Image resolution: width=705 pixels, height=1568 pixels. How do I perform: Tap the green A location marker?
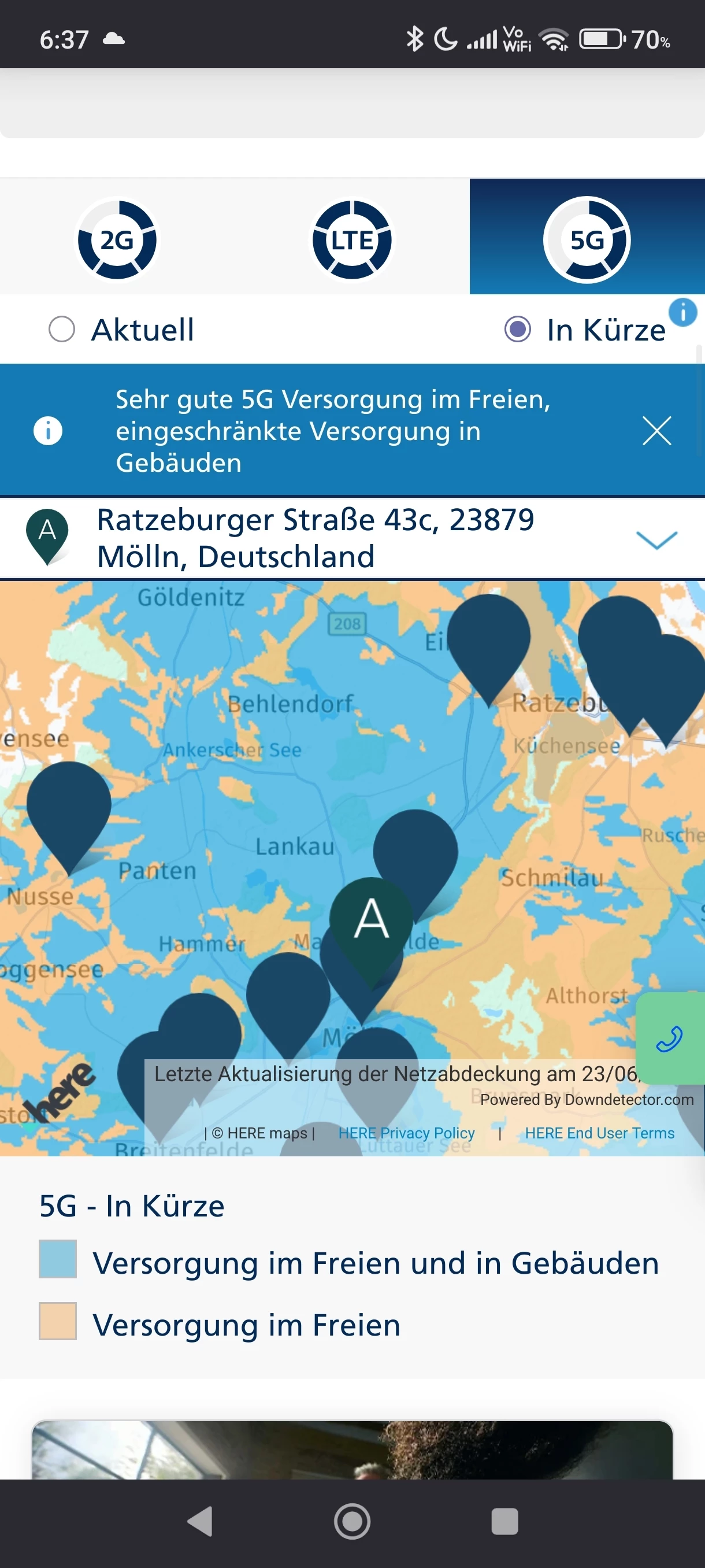point(371,920)
